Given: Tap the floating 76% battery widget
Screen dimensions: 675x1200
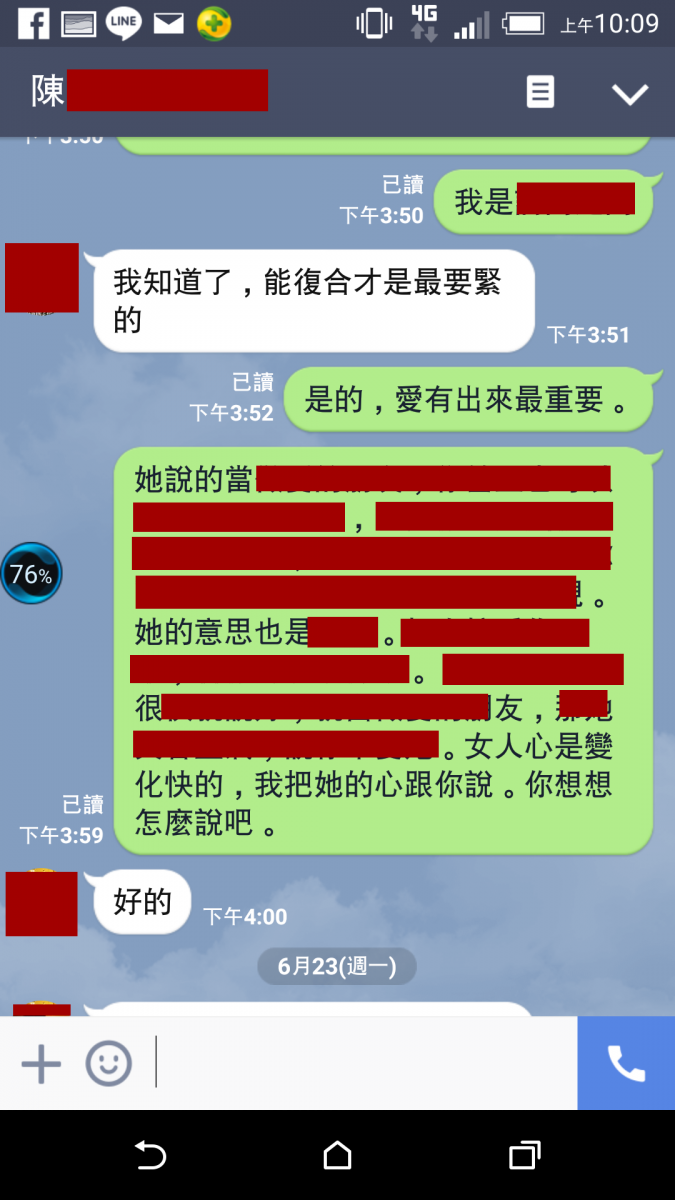Looking at the screenshot, I should coord(31,574).
